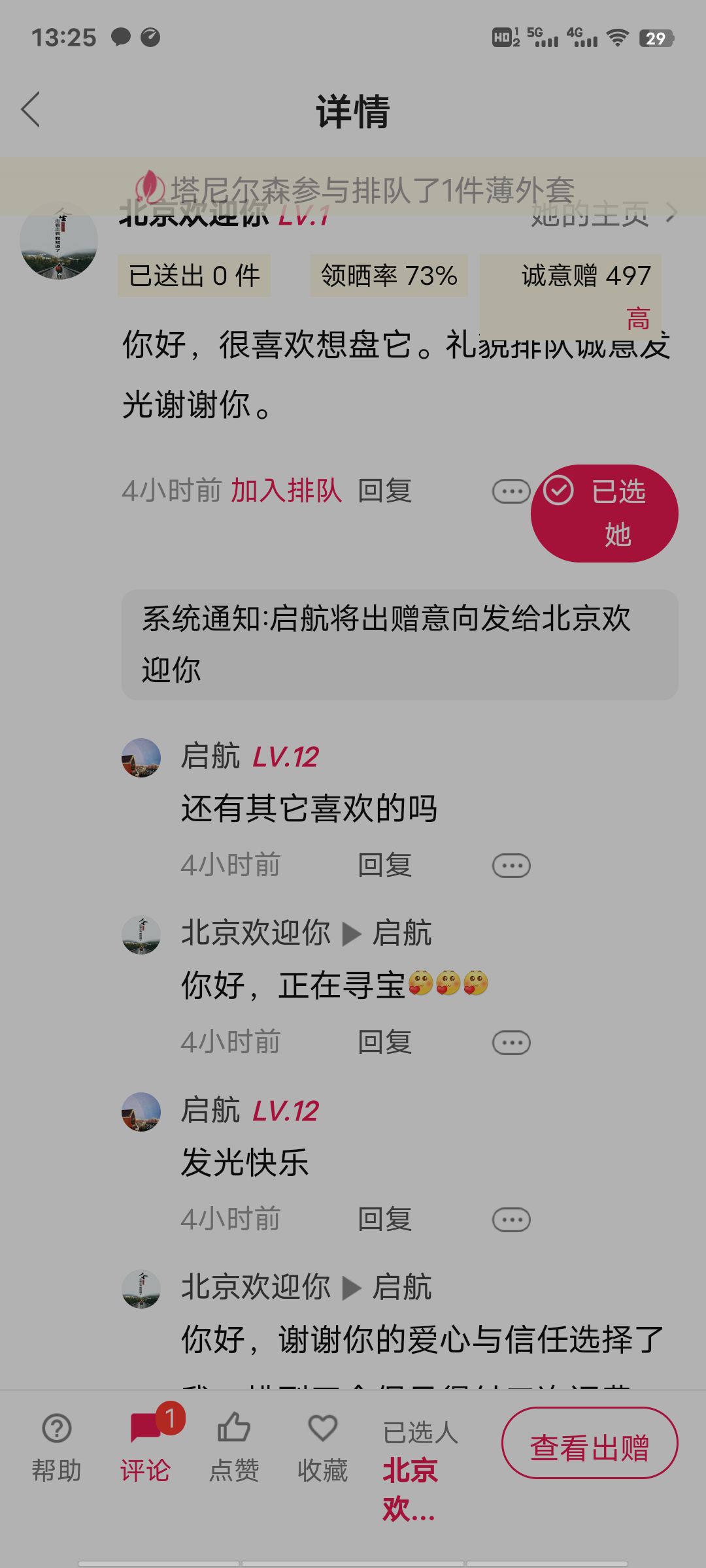This screenshot has height=1568, width=706.
Task: Reply to 启航's 发光快乐 comment
Action: [x=385, y=1219]
